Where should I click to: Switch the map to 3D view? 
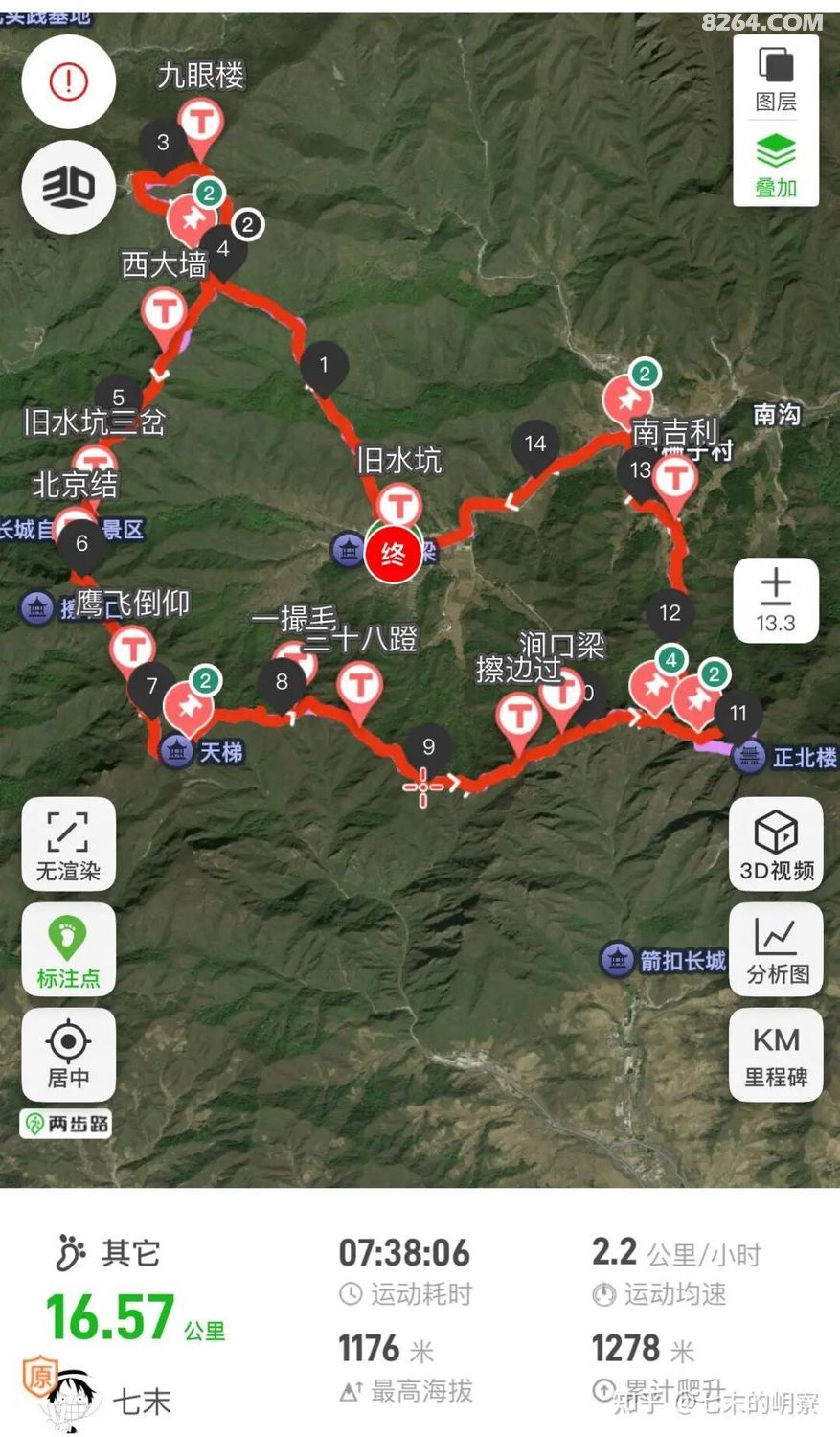(x=68, y=187)
